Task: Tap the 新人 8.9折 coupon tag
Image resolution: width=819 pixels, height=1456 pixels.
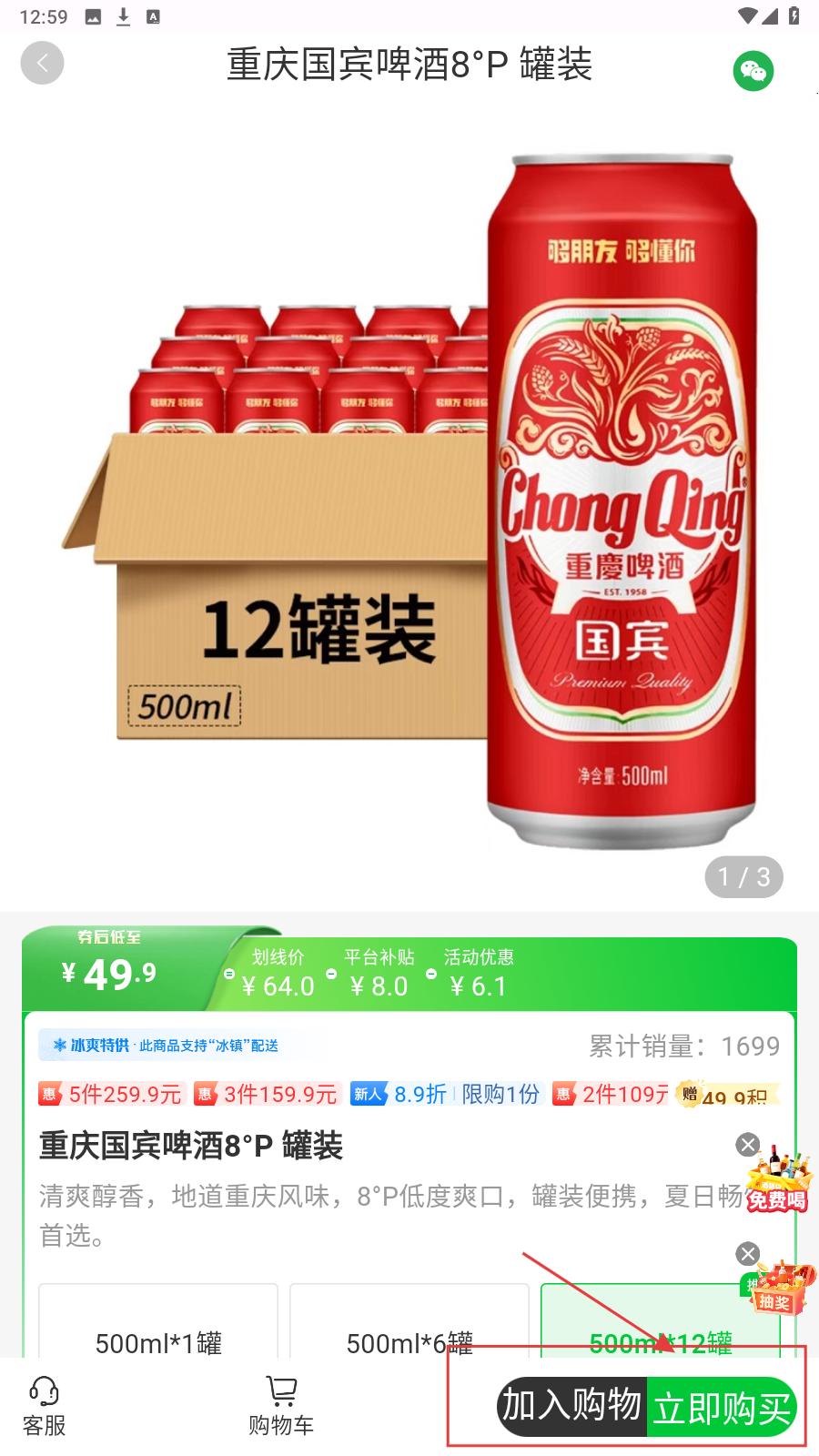Action: (400, 1094)
